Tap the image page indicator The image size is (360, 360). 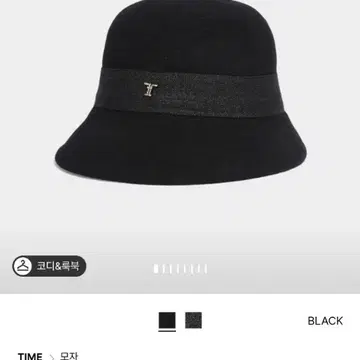[x=180, y=269]
